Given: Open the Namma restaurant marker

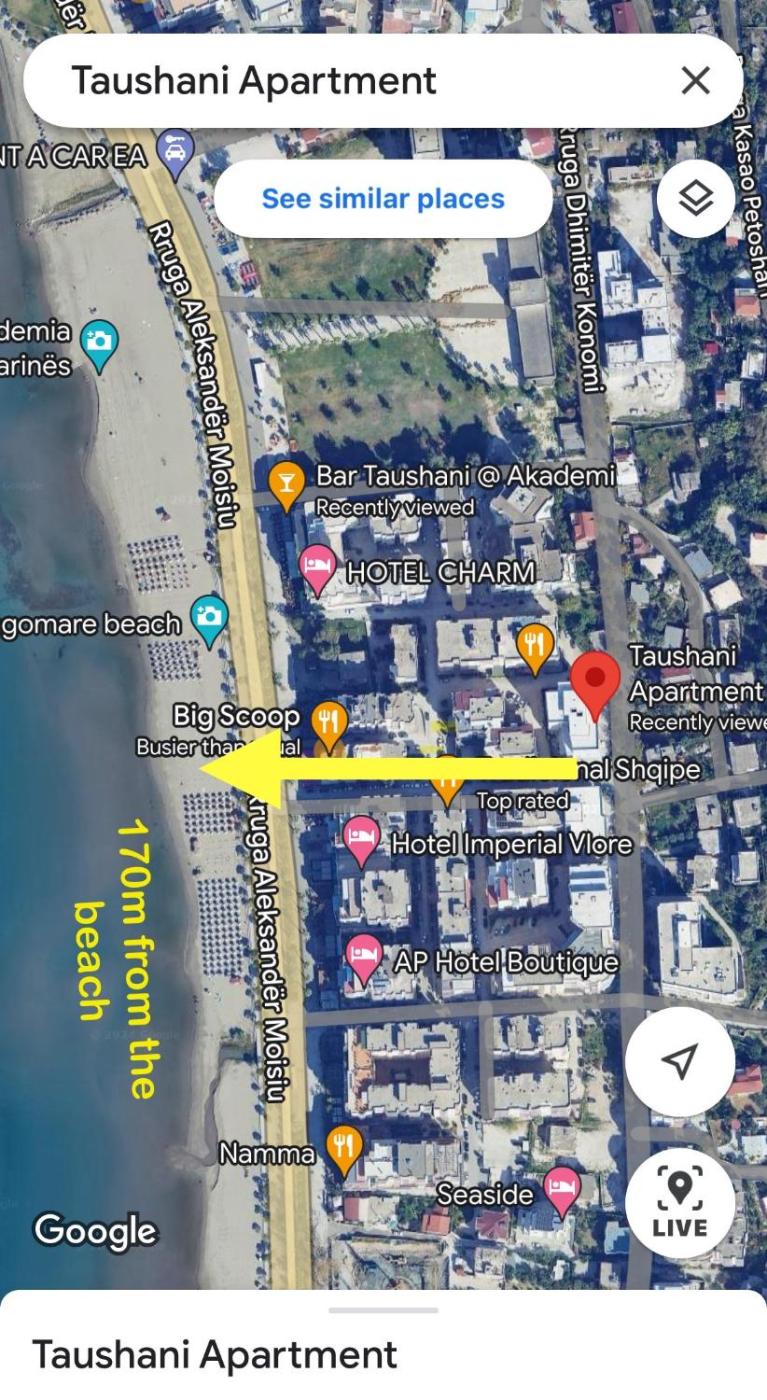Looking at the screenshot, I should [345, 1151].
